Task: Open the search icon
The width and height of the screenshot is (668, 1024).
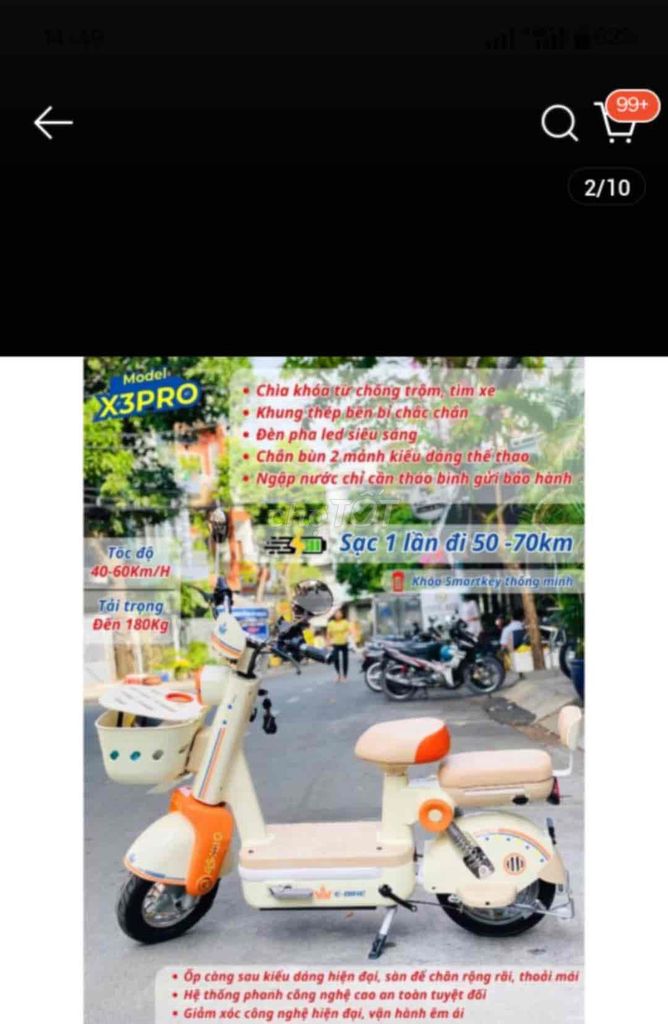Action: (559, 123)
